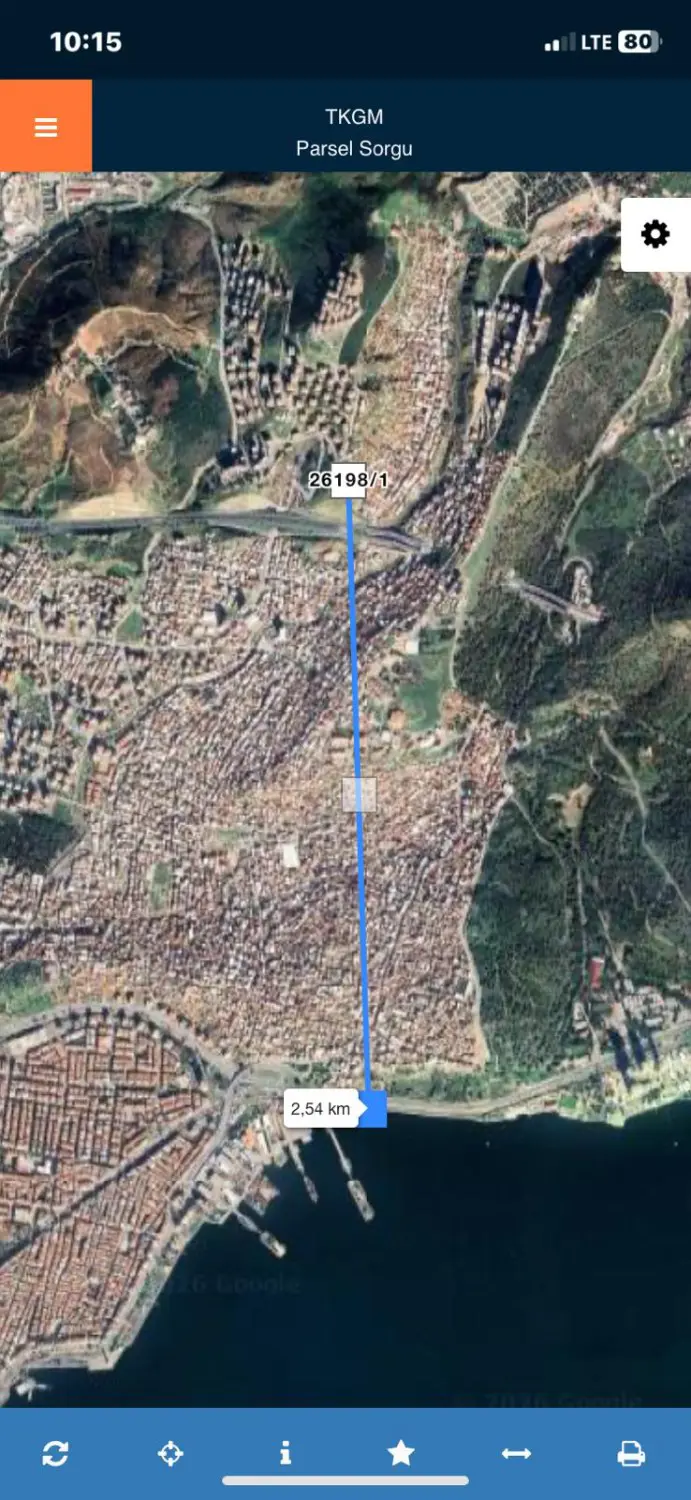Screen dimensions: 691x1500
Task: Tap the 26198/1 parcel label
Action: pyautogui.click(x=348, y=480)
